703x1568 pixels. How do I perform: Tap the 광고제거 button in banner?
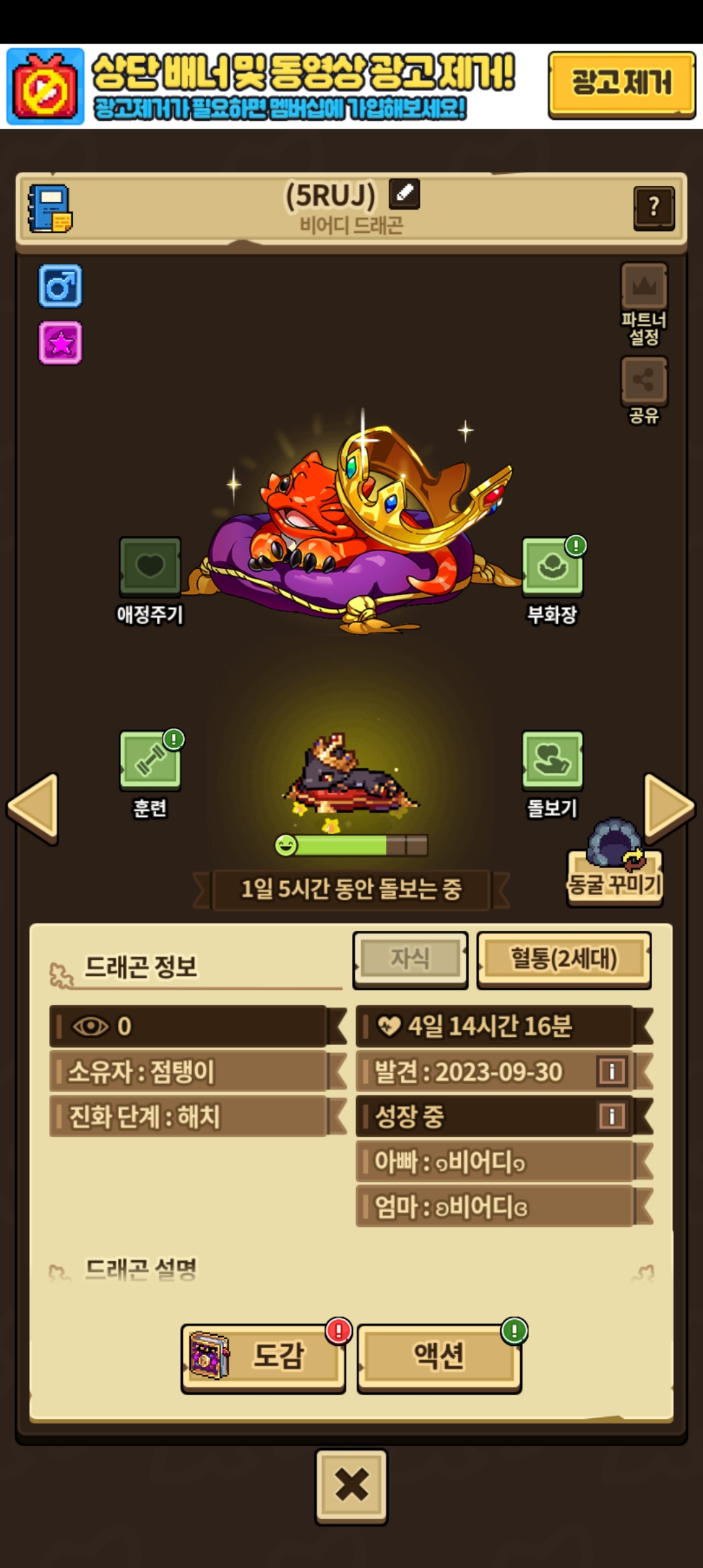click(x=621, y=85)
